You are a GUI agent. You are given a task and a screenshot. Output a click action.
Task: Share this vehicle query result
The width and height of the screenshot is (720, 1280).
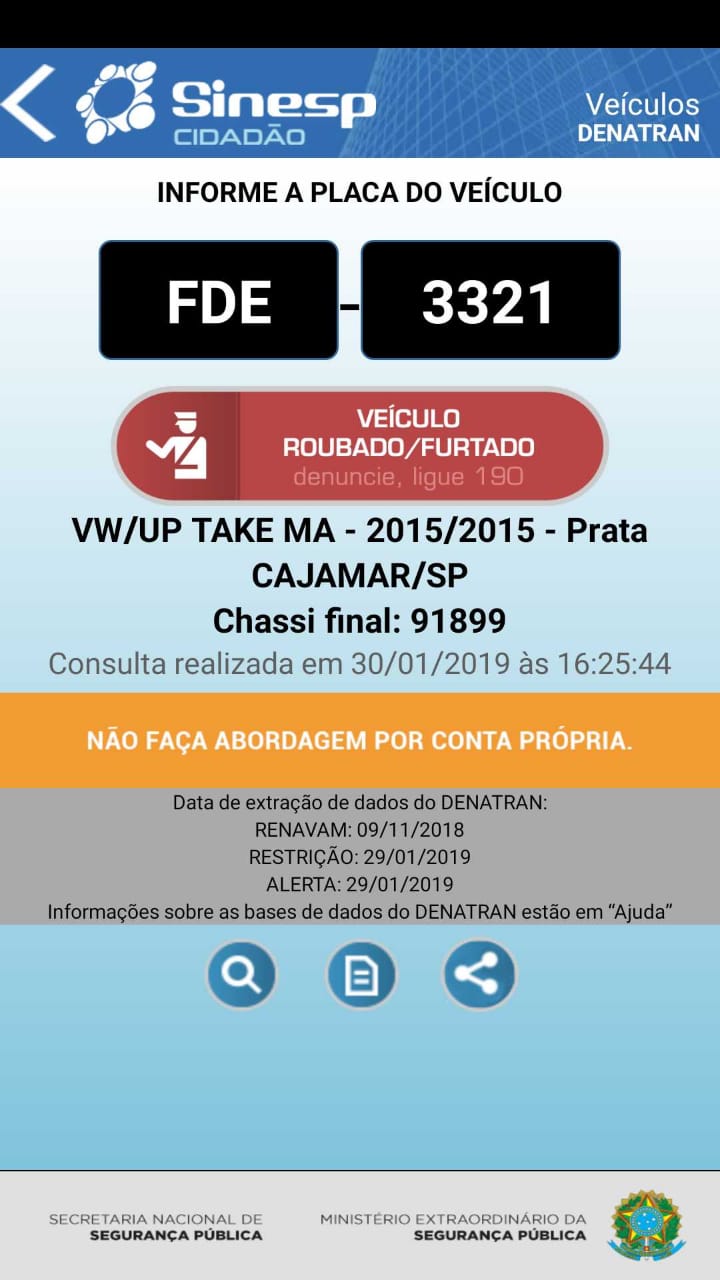479,975
